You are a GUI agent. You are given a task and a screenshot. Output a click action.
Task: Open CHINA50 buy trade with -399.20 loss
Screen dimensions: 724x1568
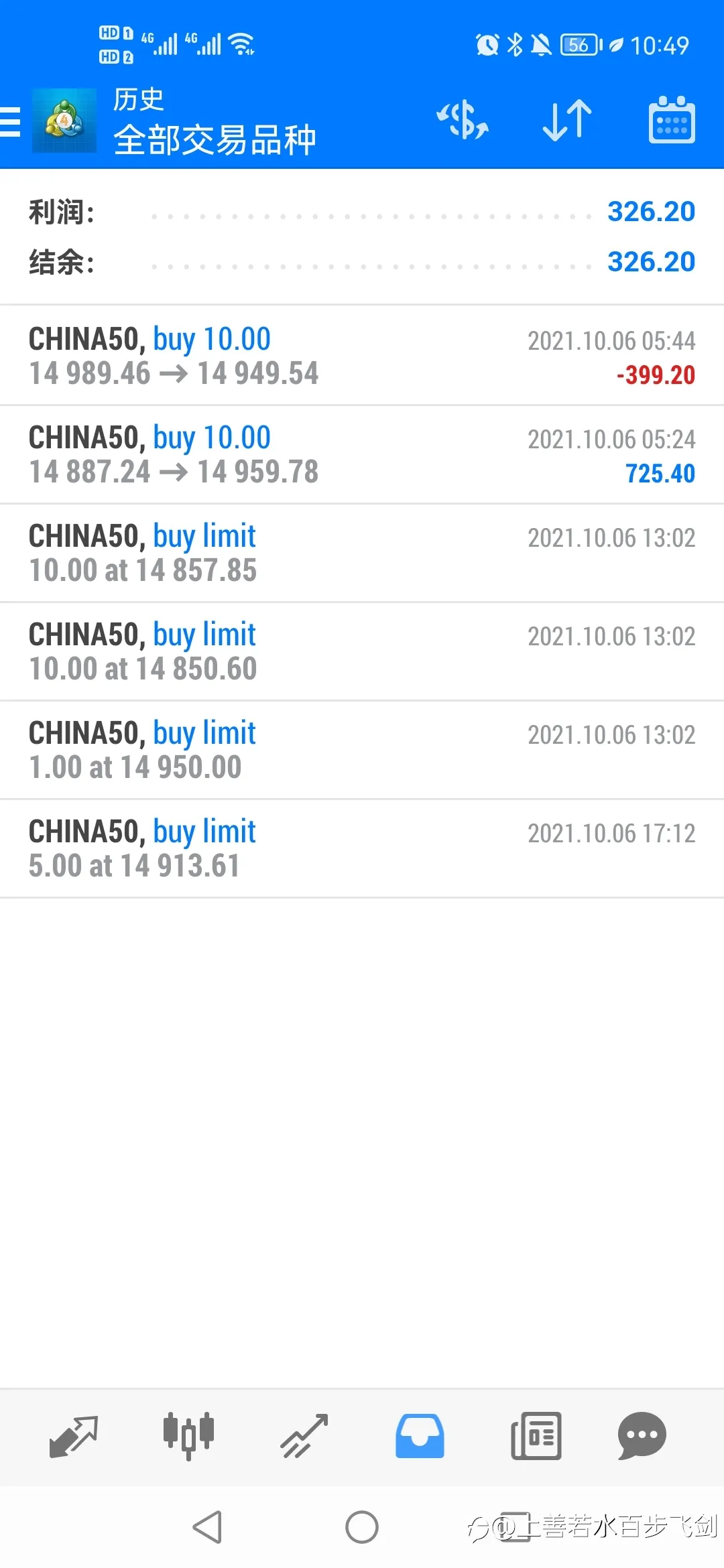coord(362,356)
